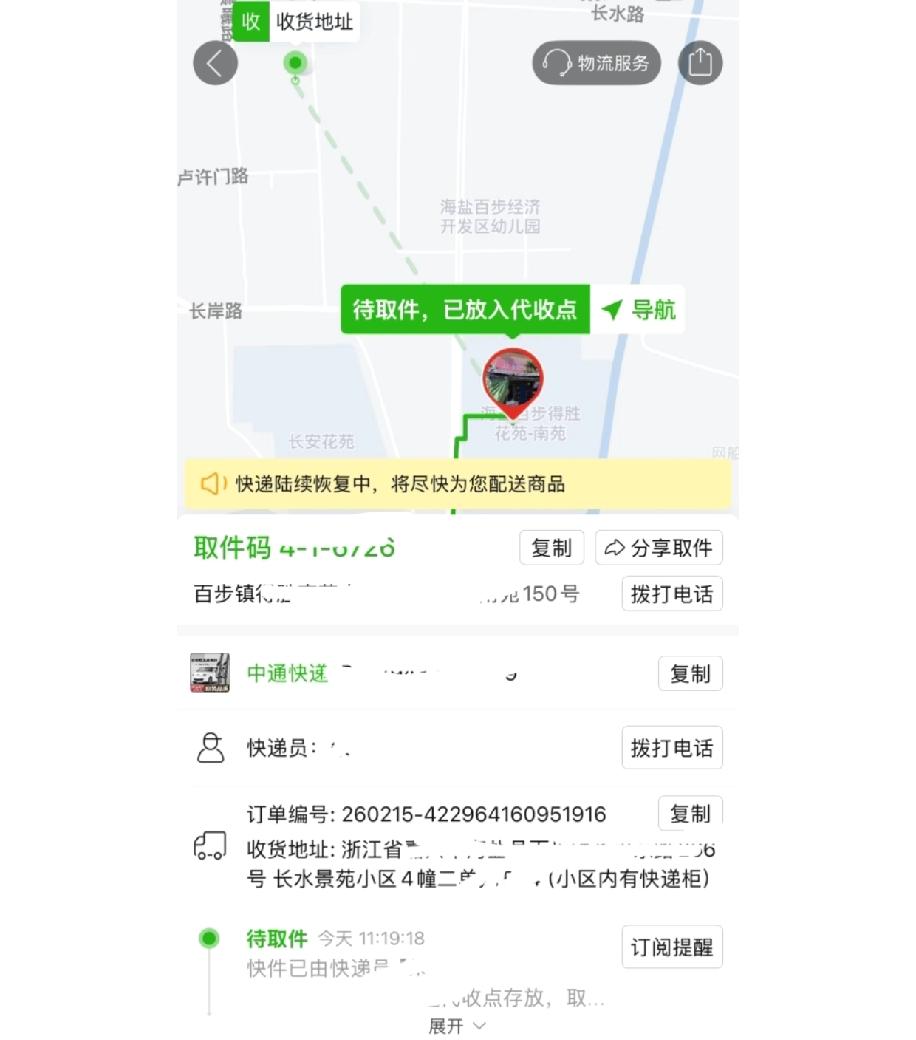Call the courier using 拨打电话
Image resolution: width=916 pixels, height=1040 pixels.
(x=671, y=747)
